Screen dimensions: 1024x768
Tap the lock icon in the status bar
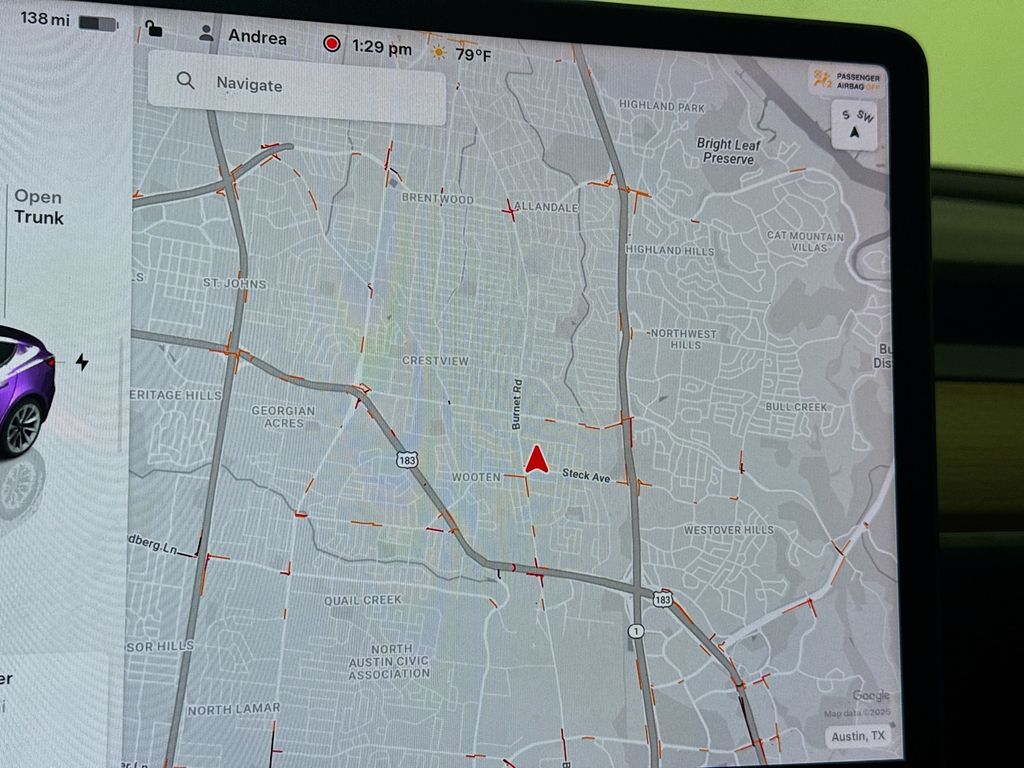153,29
